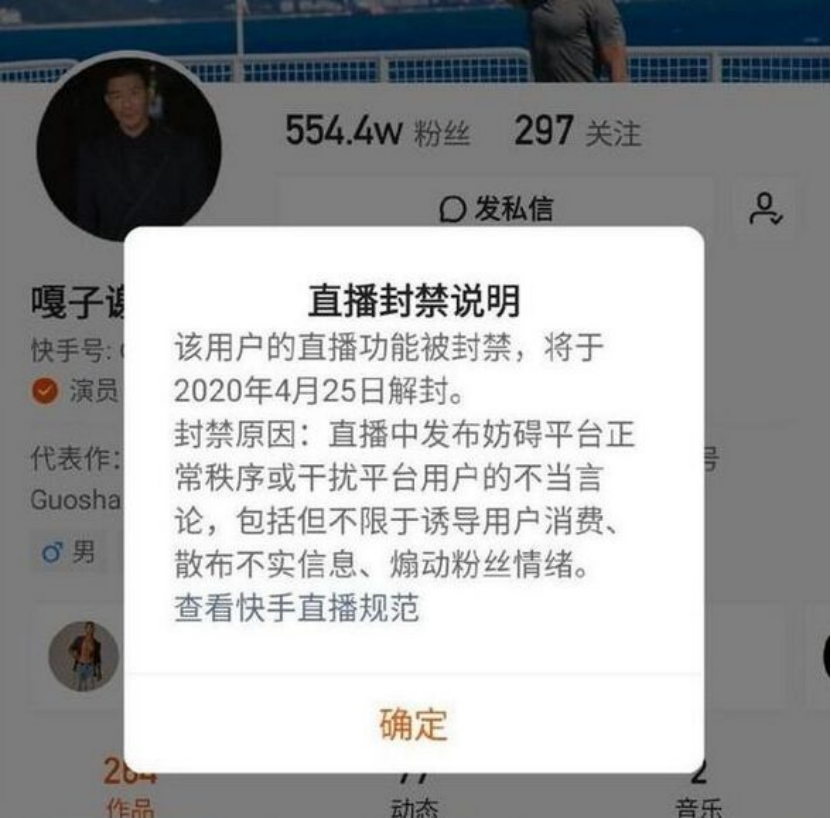Viewport: 831px width, 818px height.
Task: Open the 查看快手直播规范 link
Action: pos(296,607)
